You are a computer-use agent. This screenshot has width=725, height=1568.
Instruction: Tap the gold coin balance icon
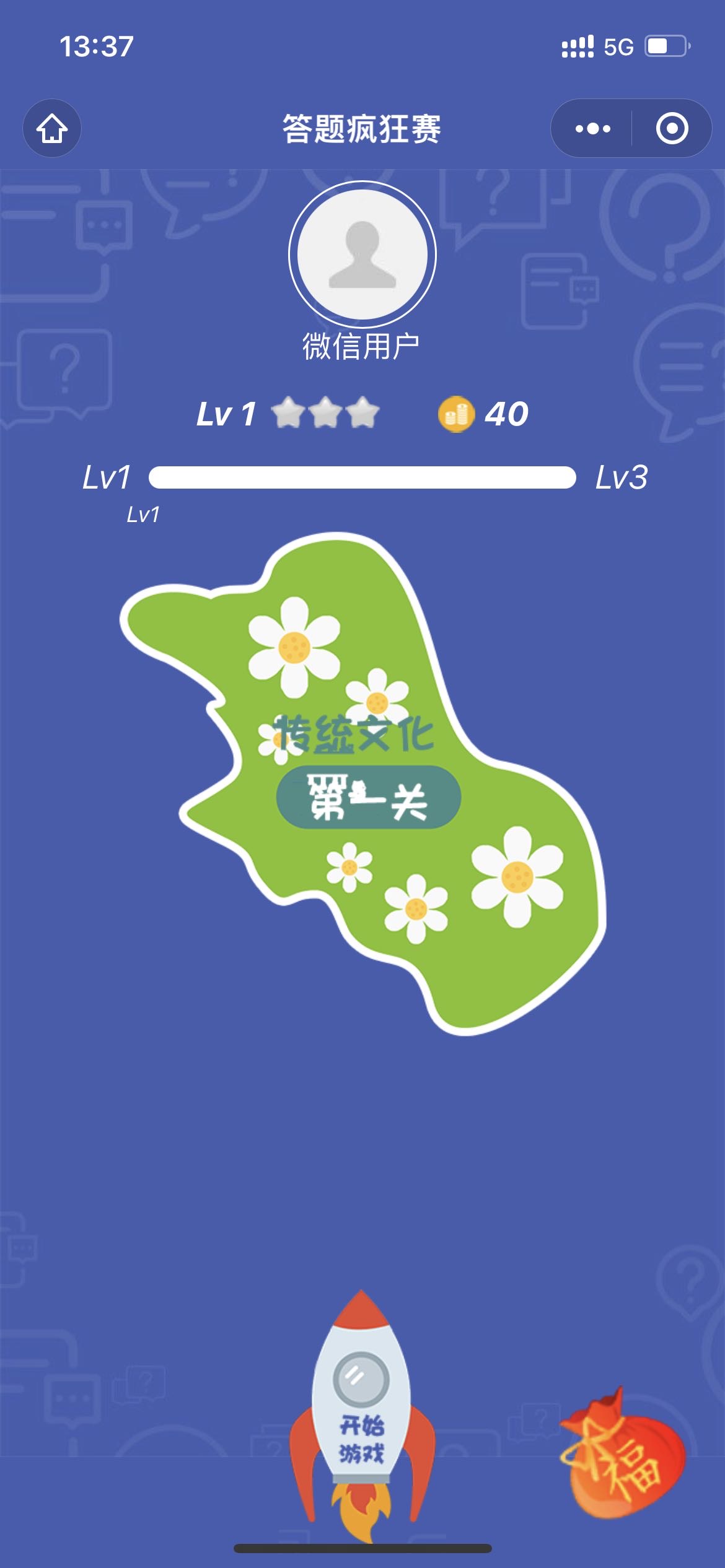(x=456, y=414)
